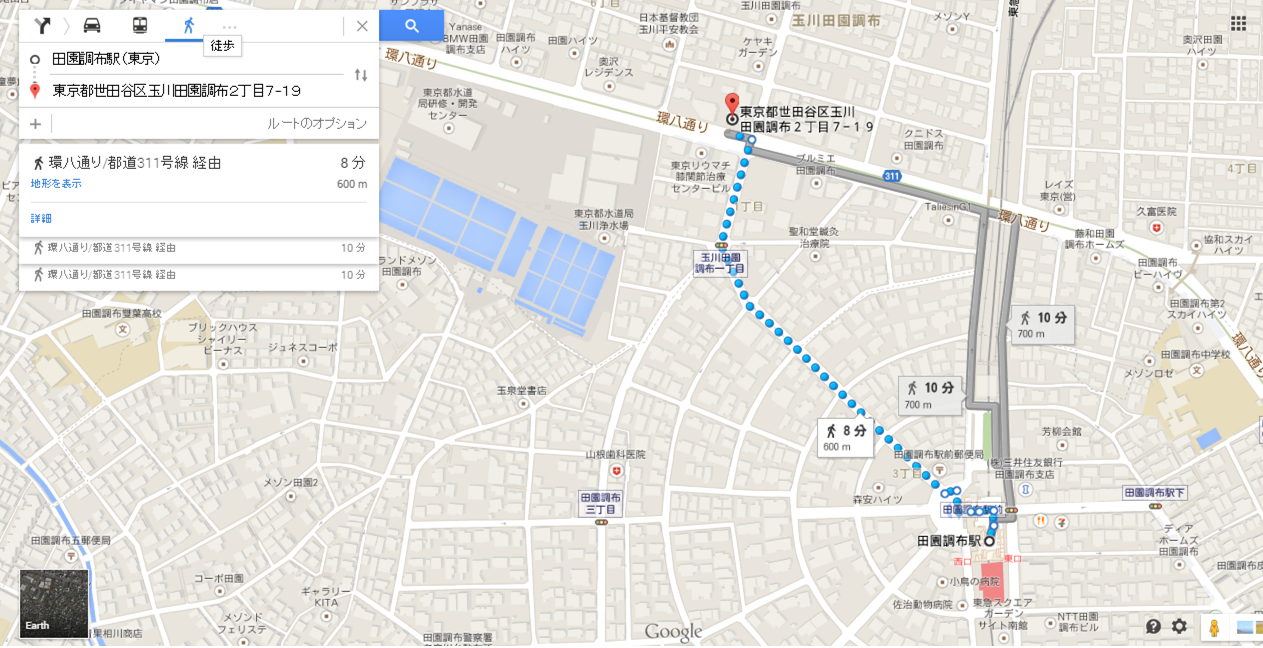Edit the starting point 田園調布駅 field
Viewport: 1263px width, 648px height.
(190, 59)
